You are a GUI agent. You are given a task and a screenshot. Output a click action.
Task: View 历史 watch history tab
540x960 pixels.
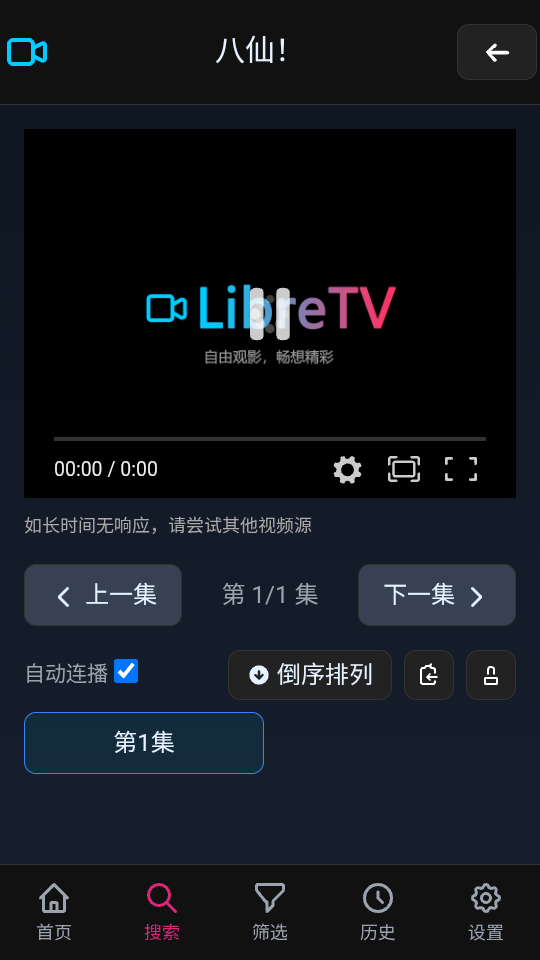[x=378, y=912]
